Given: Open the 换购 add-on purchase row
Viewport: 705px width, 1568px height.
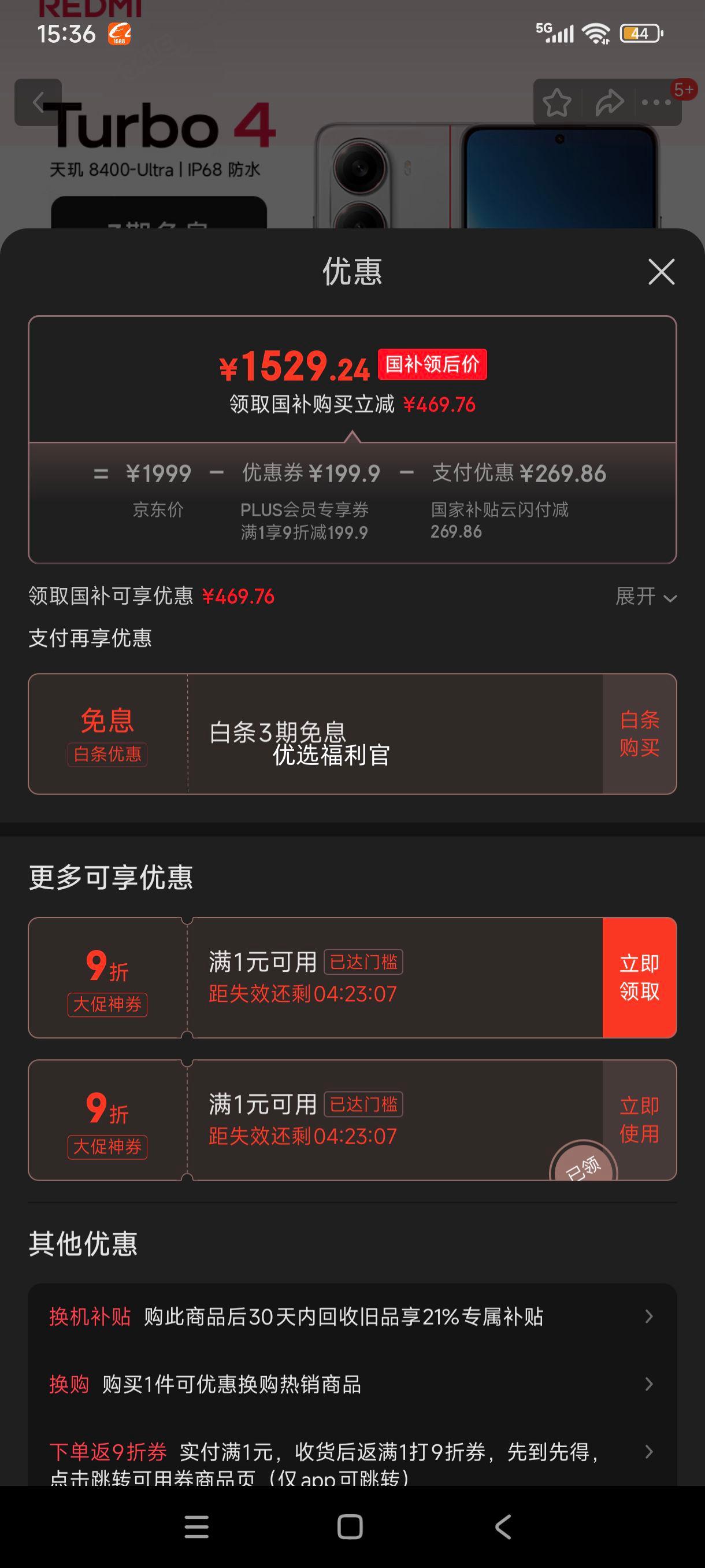Looking at the screenshot, I should point(351,1384).
